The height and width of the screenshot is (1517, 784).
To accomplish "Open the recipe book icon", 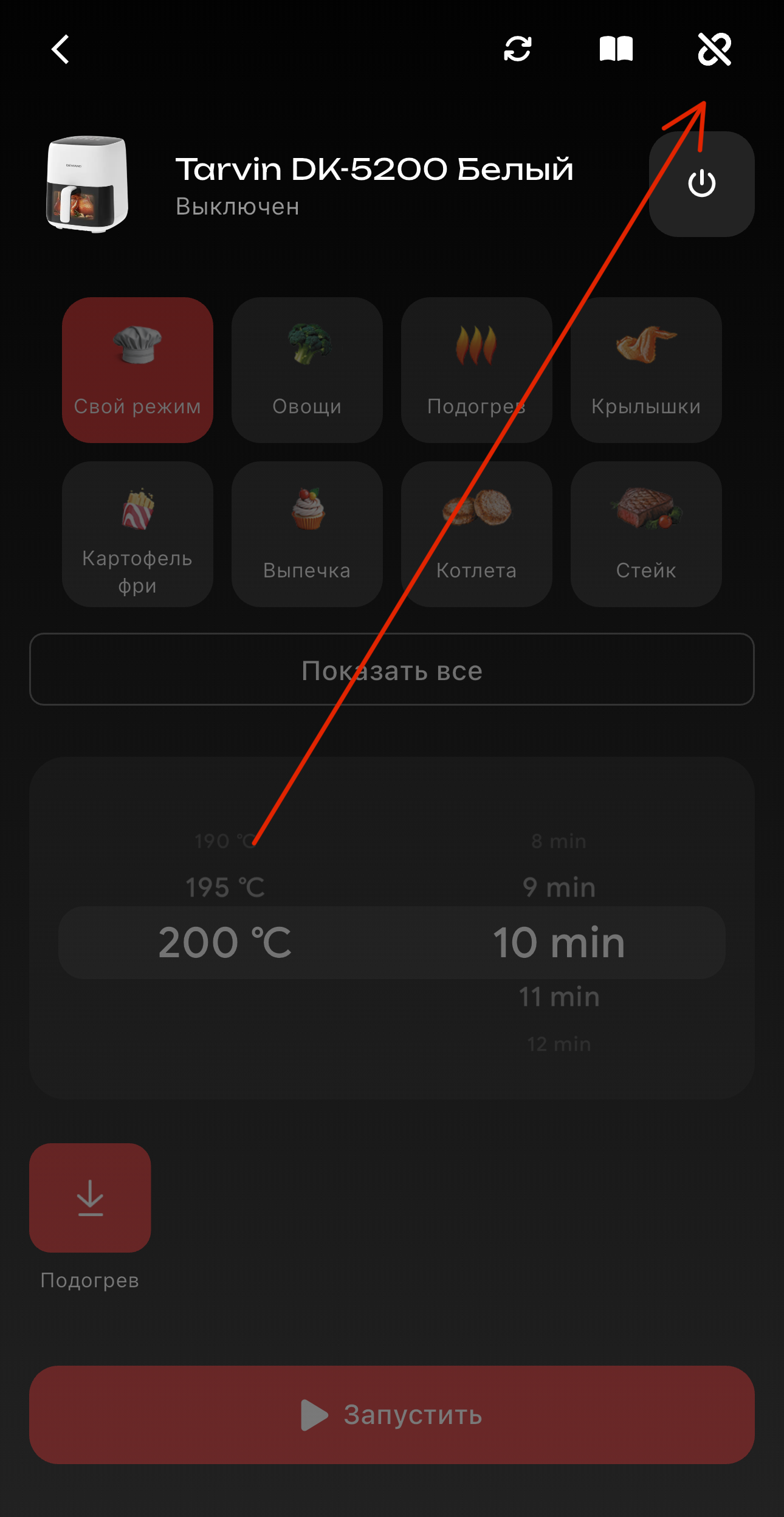I will click(x=616, y=49).
